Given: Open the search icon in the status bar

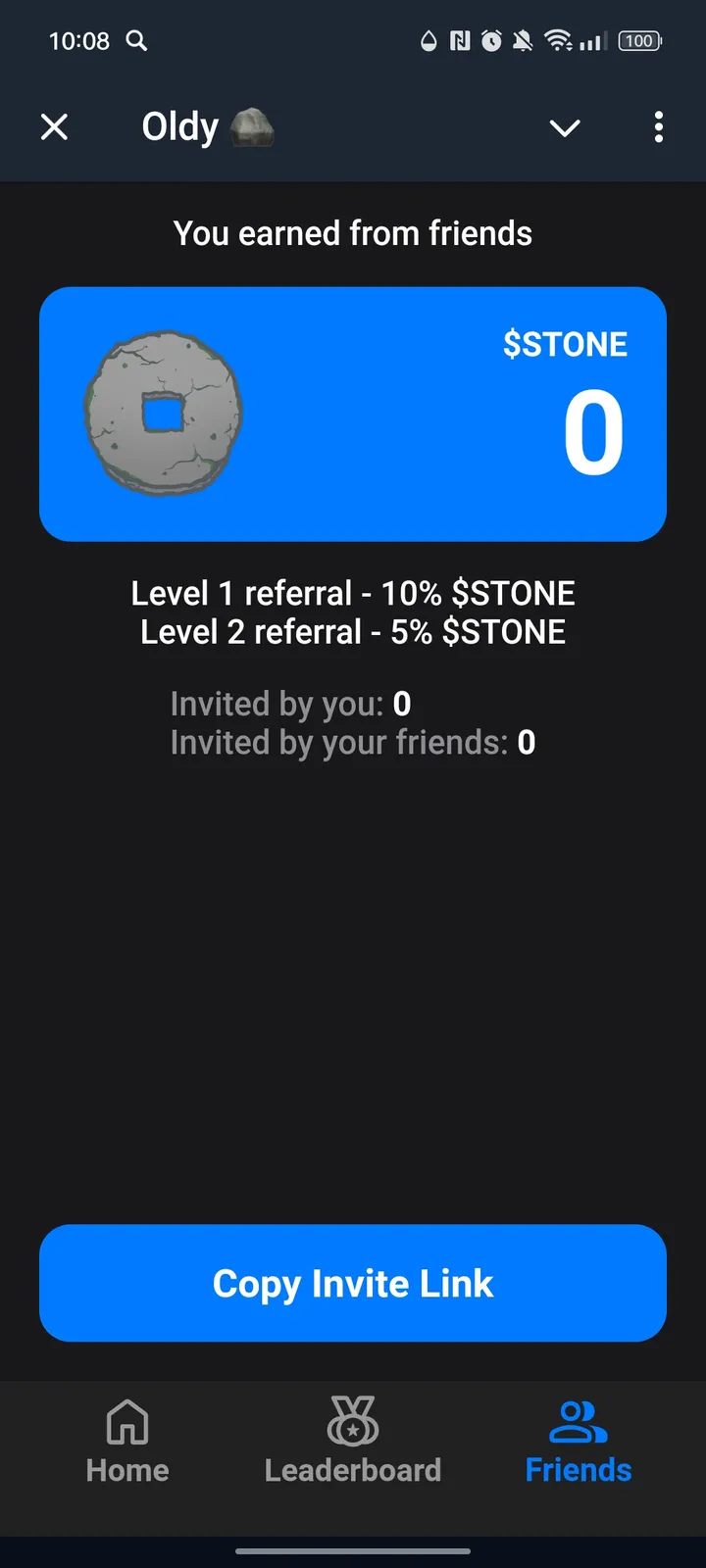Looking at the screenshot, I should (137, 41).
